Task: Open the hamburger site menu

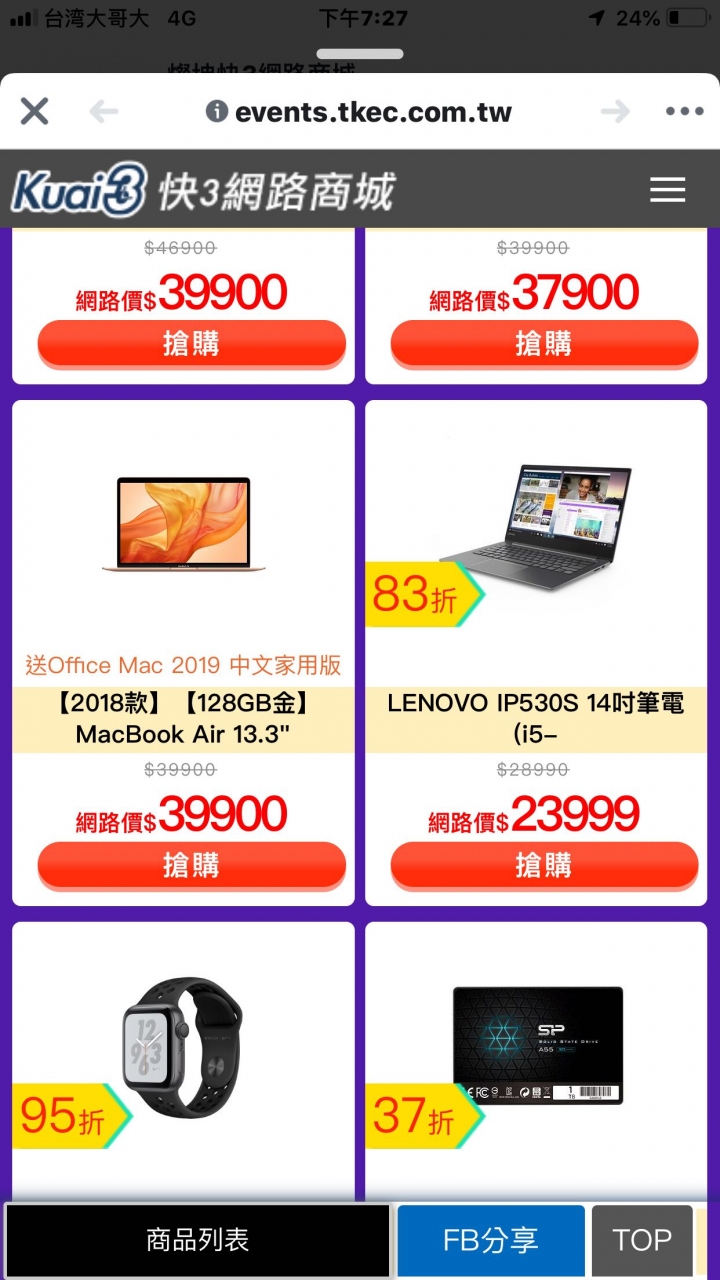Action: [667, 189]
